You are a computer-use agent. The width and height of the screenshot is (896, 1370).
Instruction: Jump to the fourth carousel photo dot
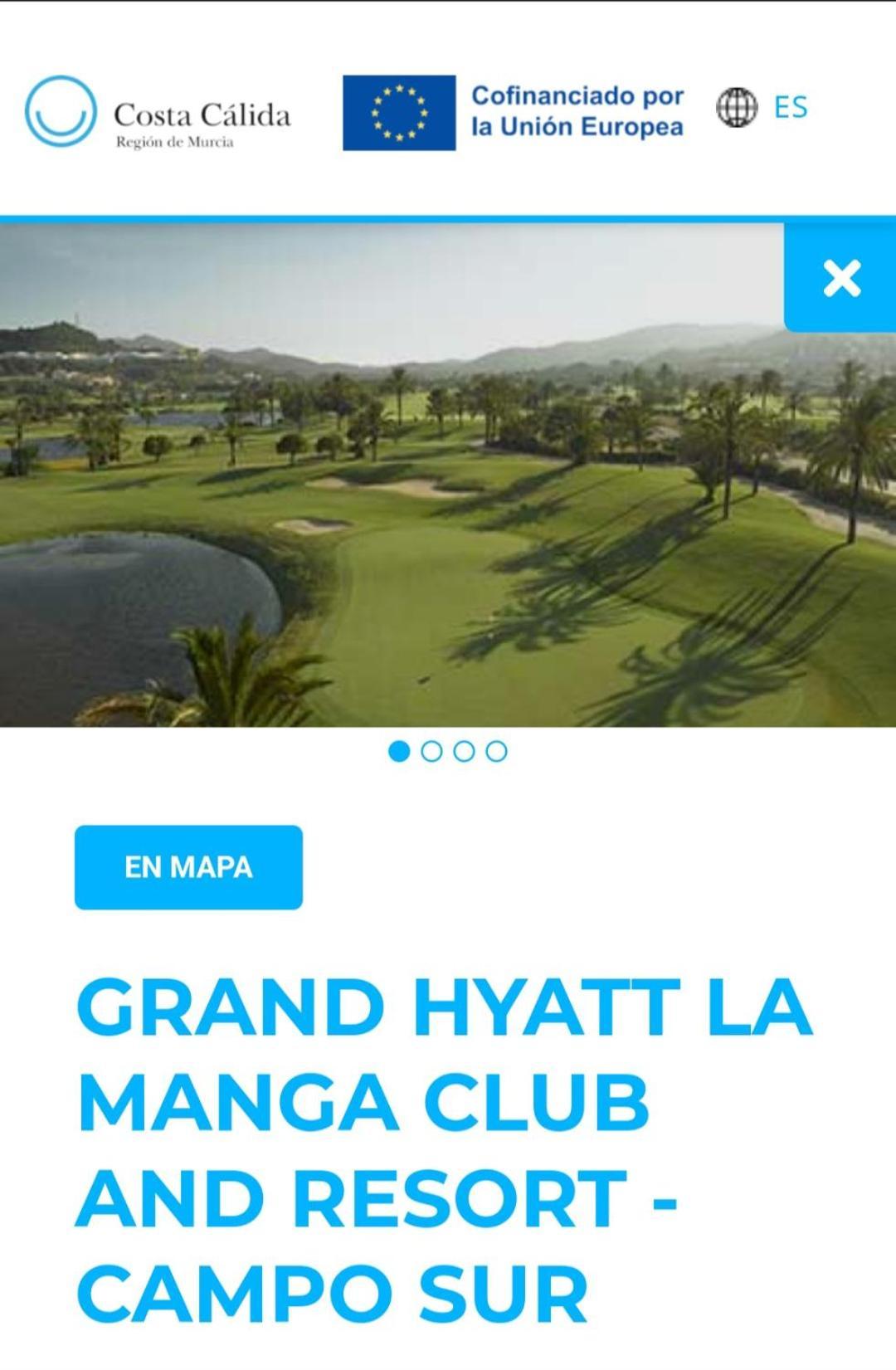click(x=496, y=752)
